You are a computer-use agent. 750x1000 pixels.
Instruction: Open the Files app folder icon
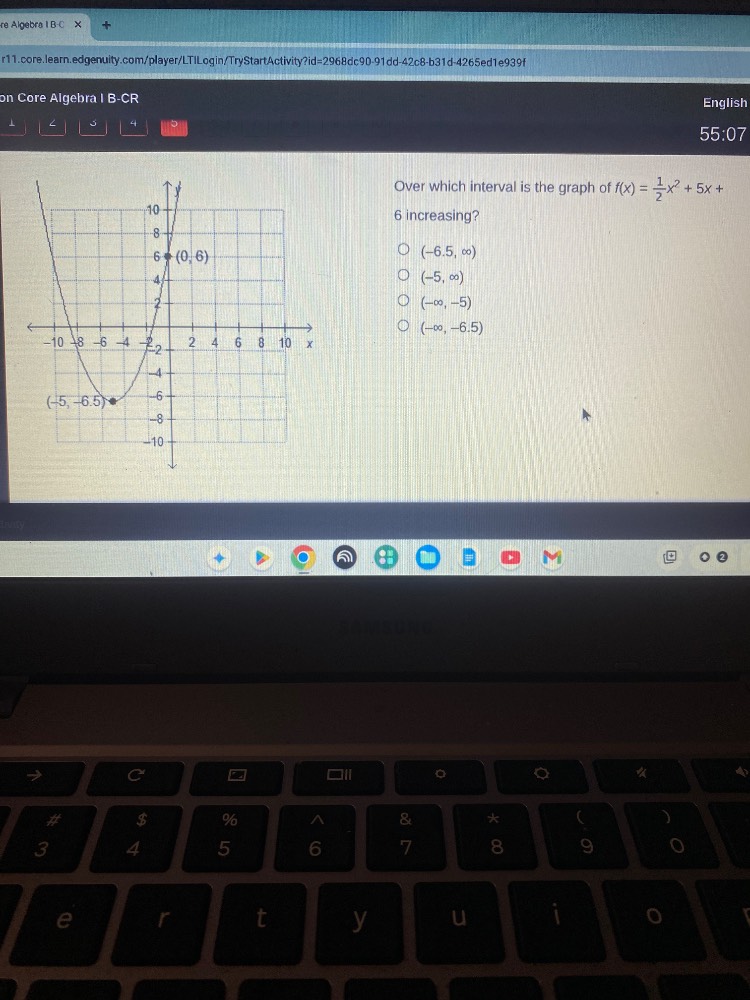point(428,558)
